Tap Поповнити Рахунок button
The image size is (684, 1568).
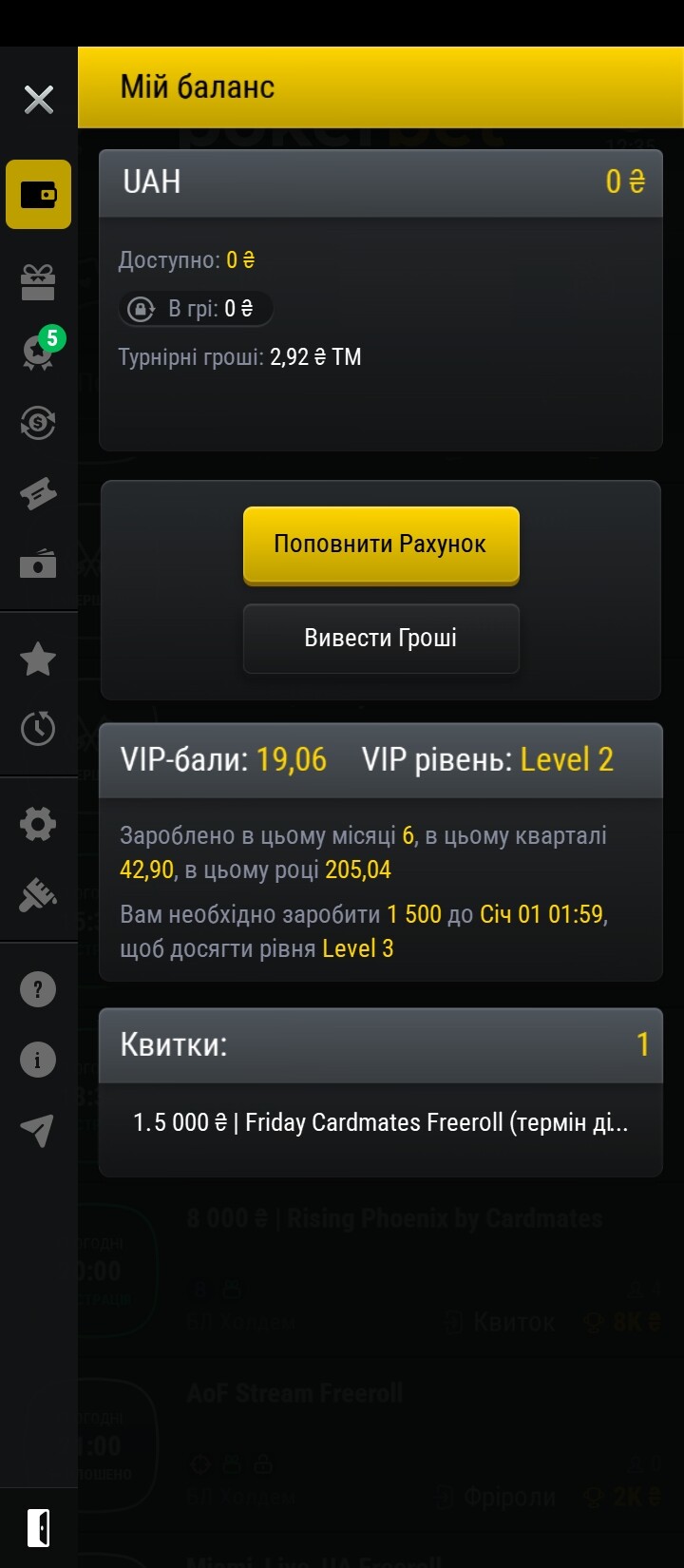point(381,545)
